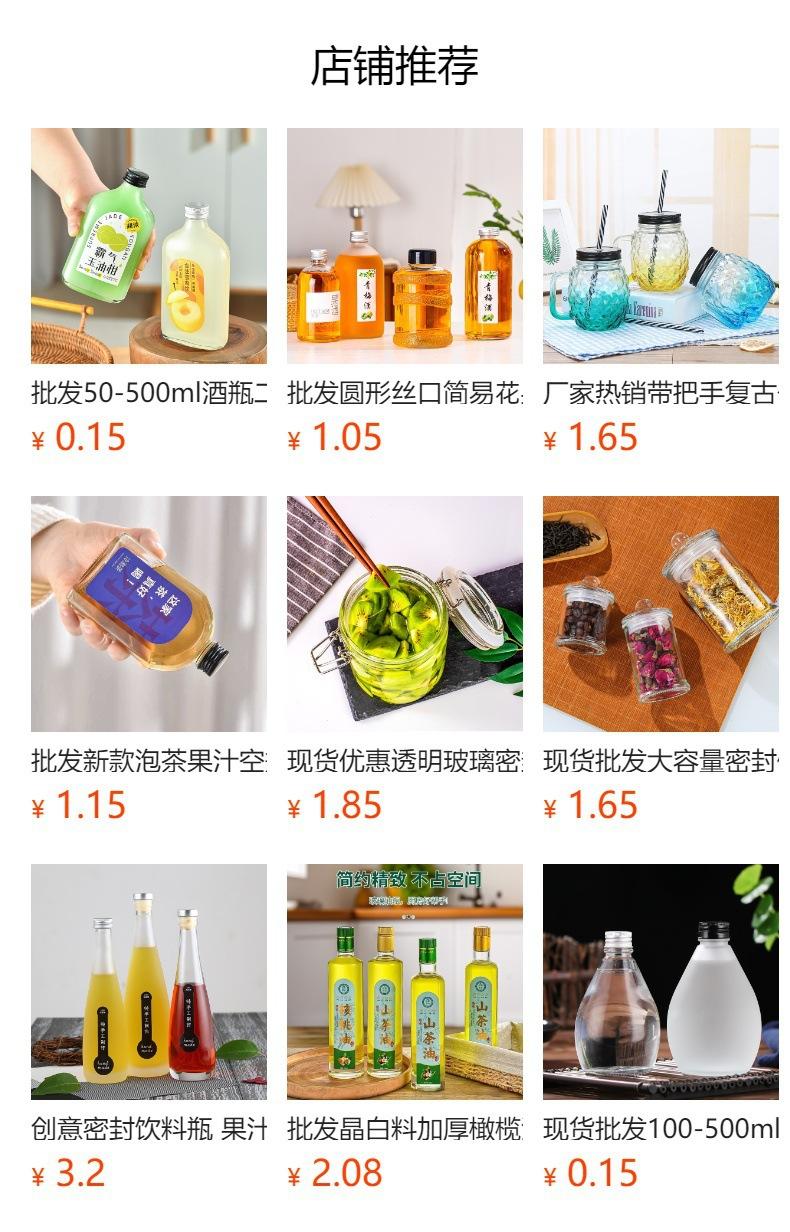Select the 批发新款泡茶果汁空 bottle item
The height and width of the screenshot is (1232, 790).
point(149,660)
